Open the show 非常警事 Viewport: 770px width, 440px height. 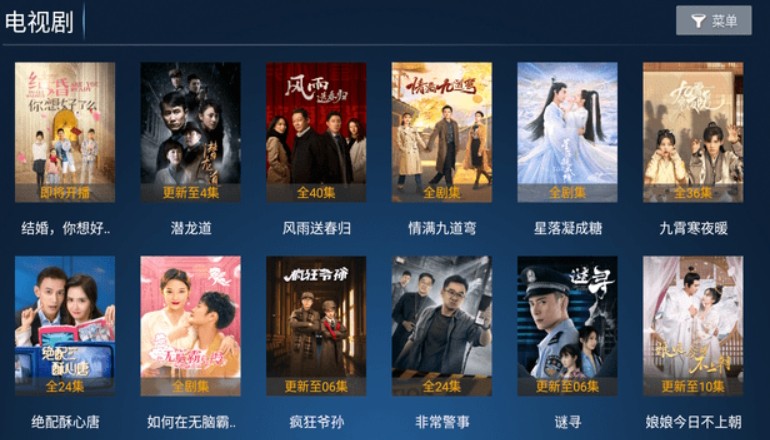(x=441, y=326)
